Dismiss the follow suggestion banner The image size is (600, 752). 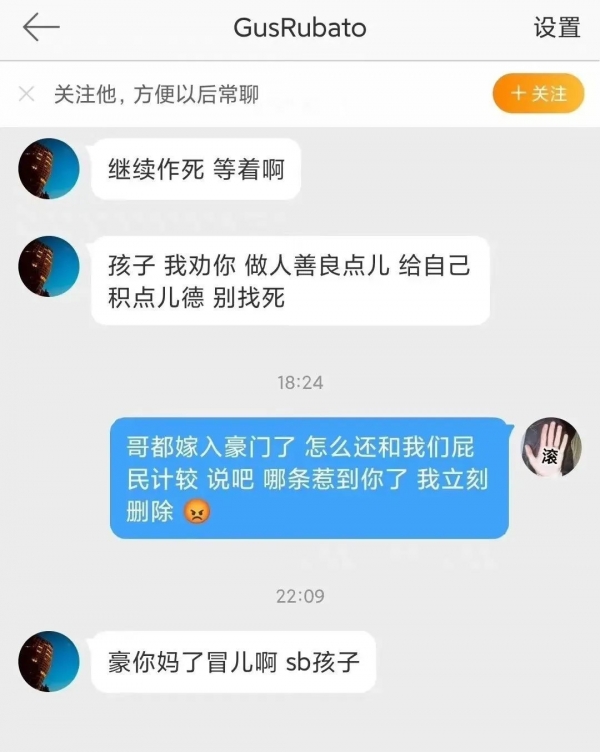(x=27, y=94)
